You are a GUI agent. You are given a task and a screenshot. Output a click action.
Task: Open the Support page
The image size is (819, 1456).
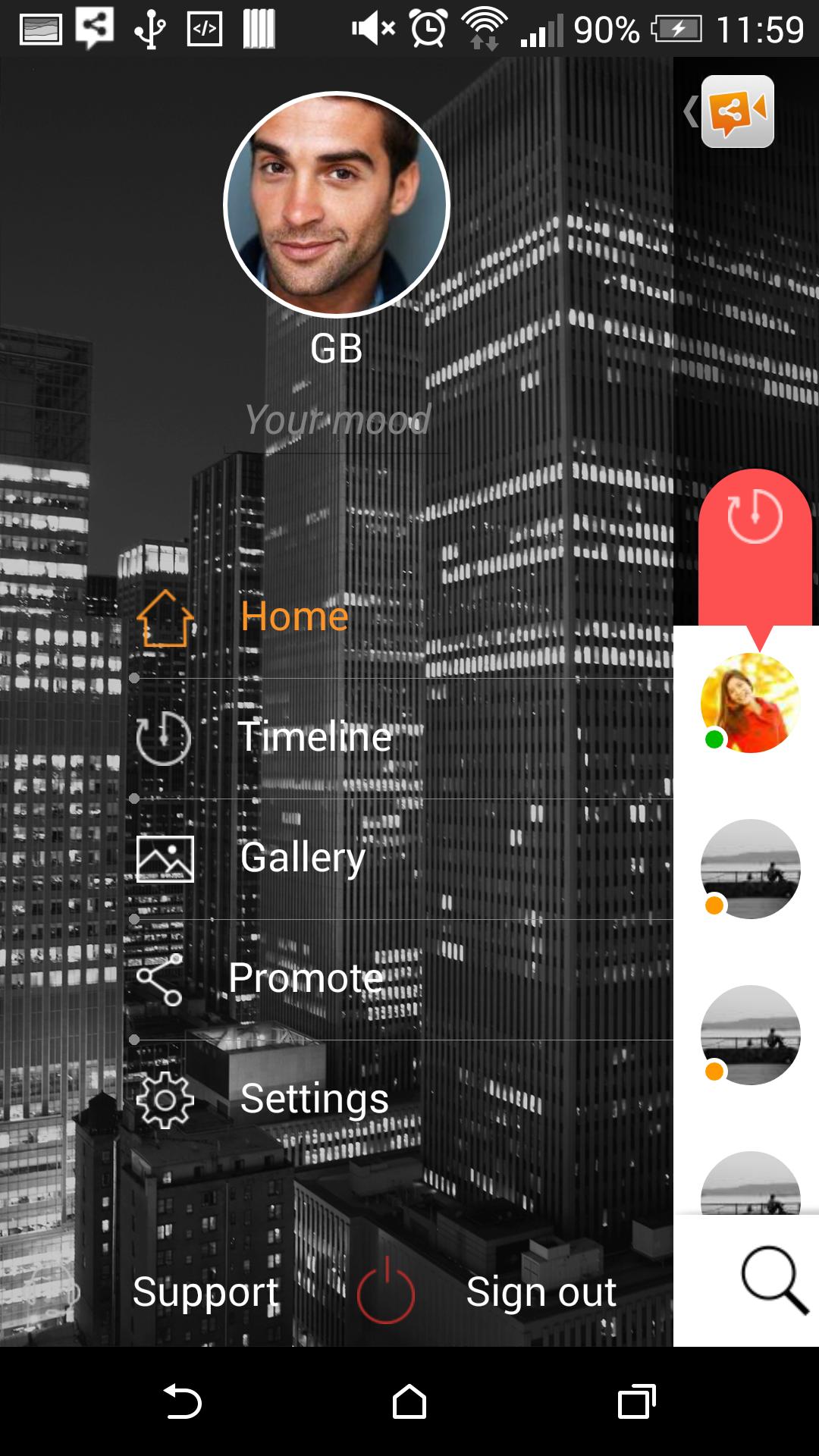click(206, 1291)
